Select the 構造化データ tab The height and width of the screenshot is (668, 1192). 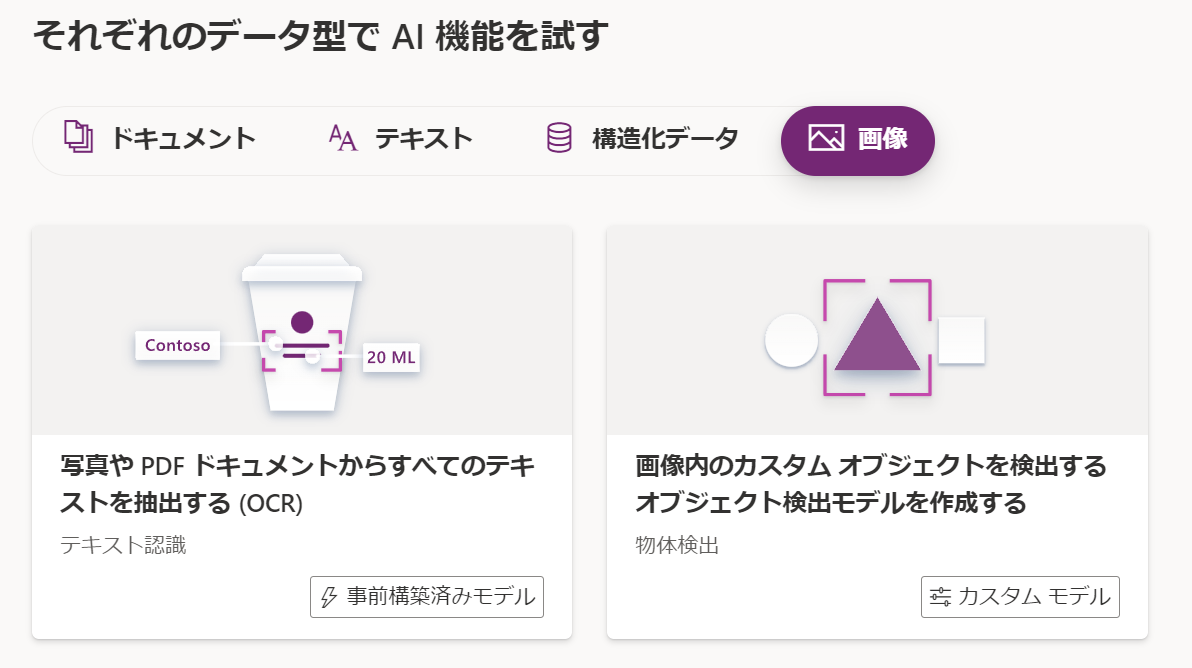click(x=642, y=139)
